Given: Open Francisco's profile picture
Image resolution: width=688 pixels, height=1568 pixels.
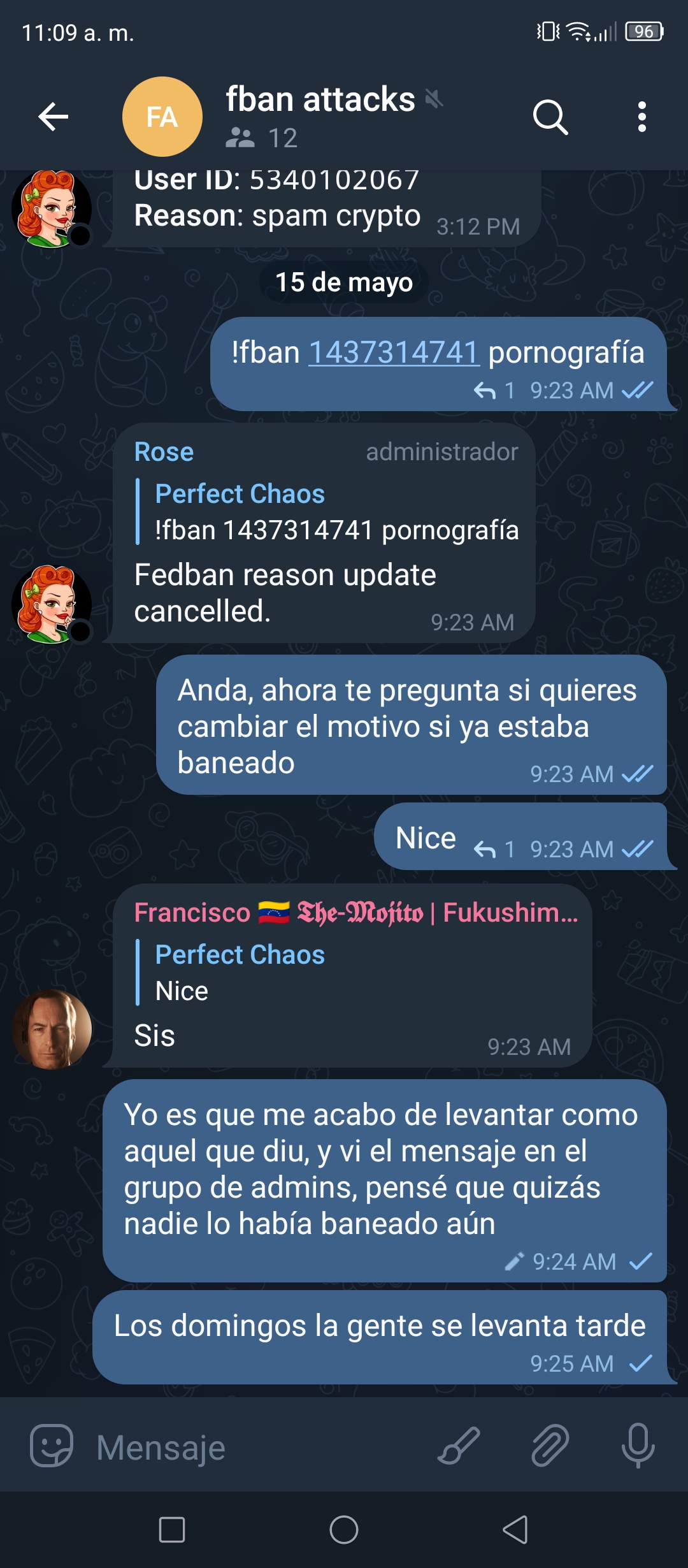Looking at the screenshot, I should pos(52,1029).
